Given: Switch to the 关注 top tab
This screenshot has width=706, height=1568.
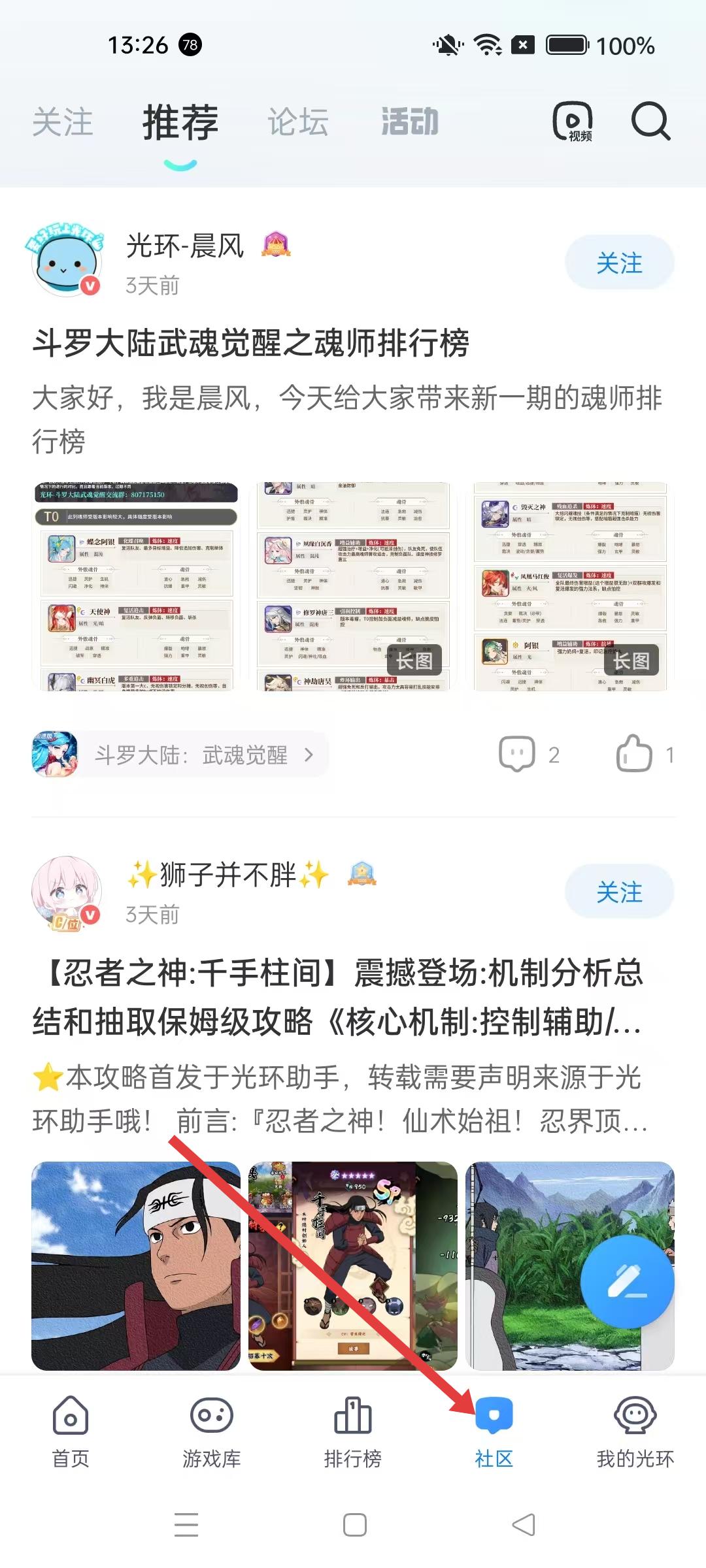Looking at the screenshot, I should pyautogui.click(x=63, y=123).
